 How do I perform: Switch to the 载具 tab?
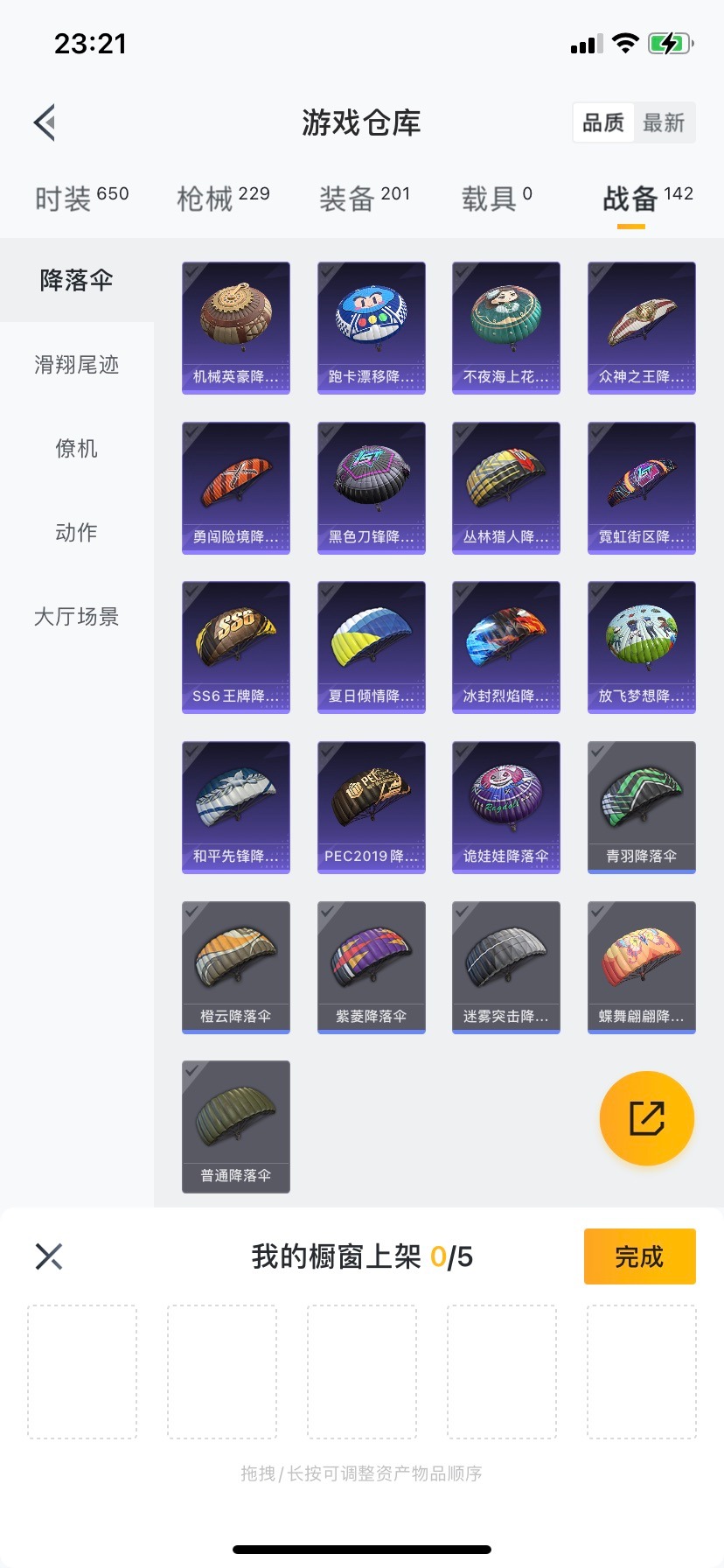(x=496, y=199)
